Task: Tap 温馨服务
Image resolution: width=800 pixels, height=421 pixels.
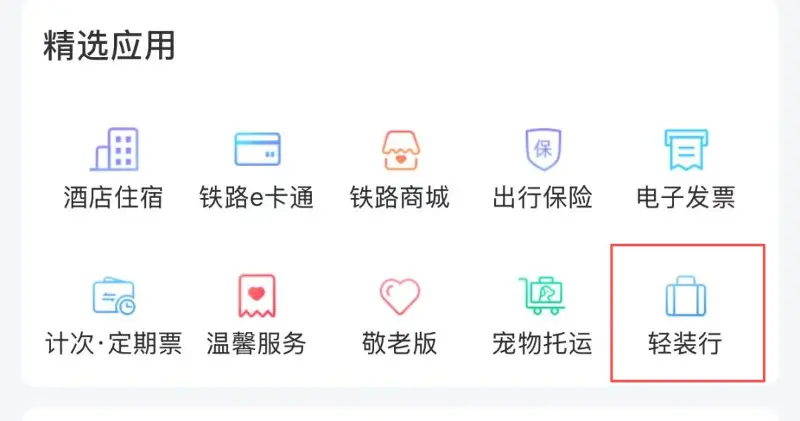Action: (x=257, y=315)
